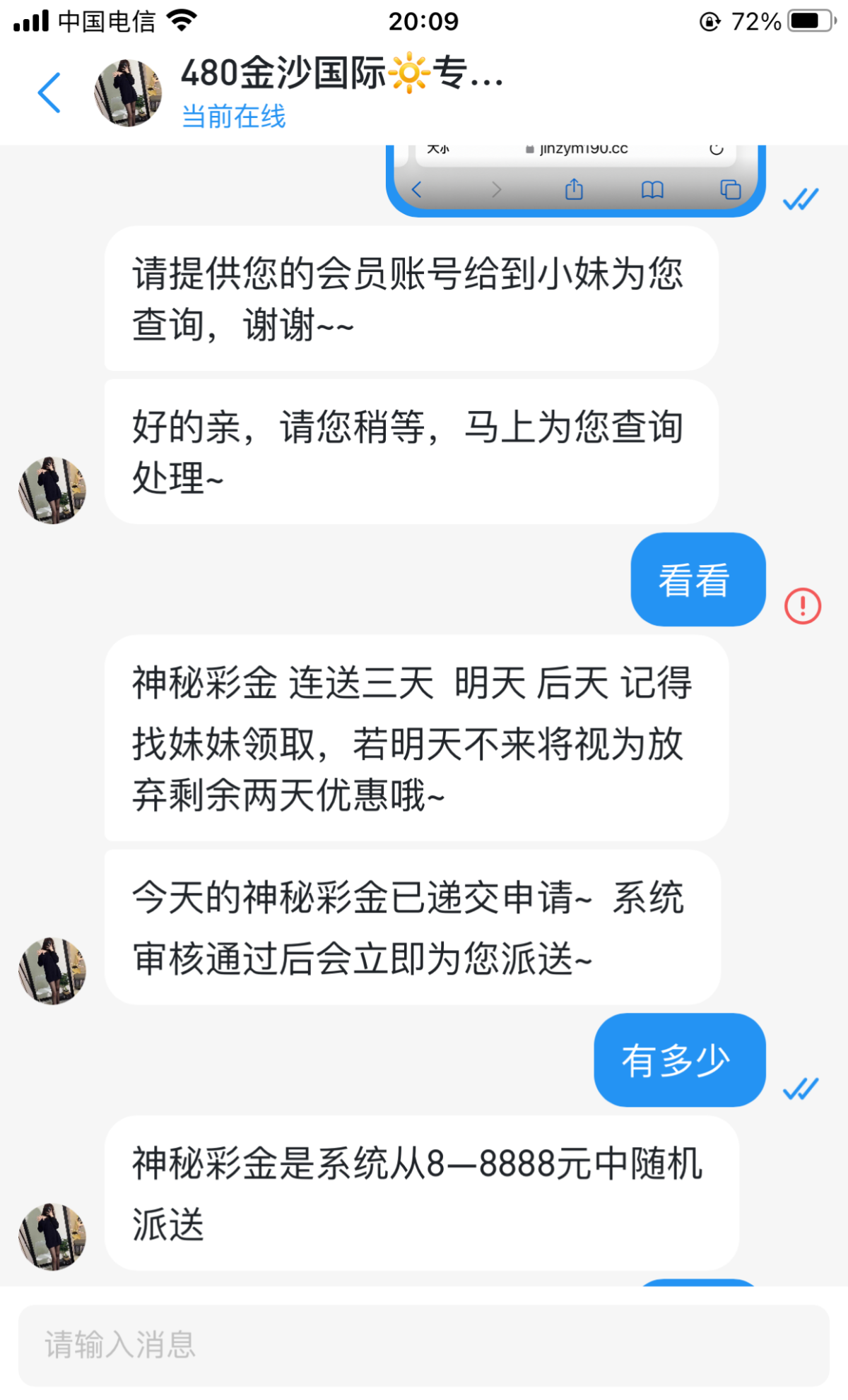Go back from the chat screen
Viewport: 848px width, 1400px height.
tap(49, 93)
